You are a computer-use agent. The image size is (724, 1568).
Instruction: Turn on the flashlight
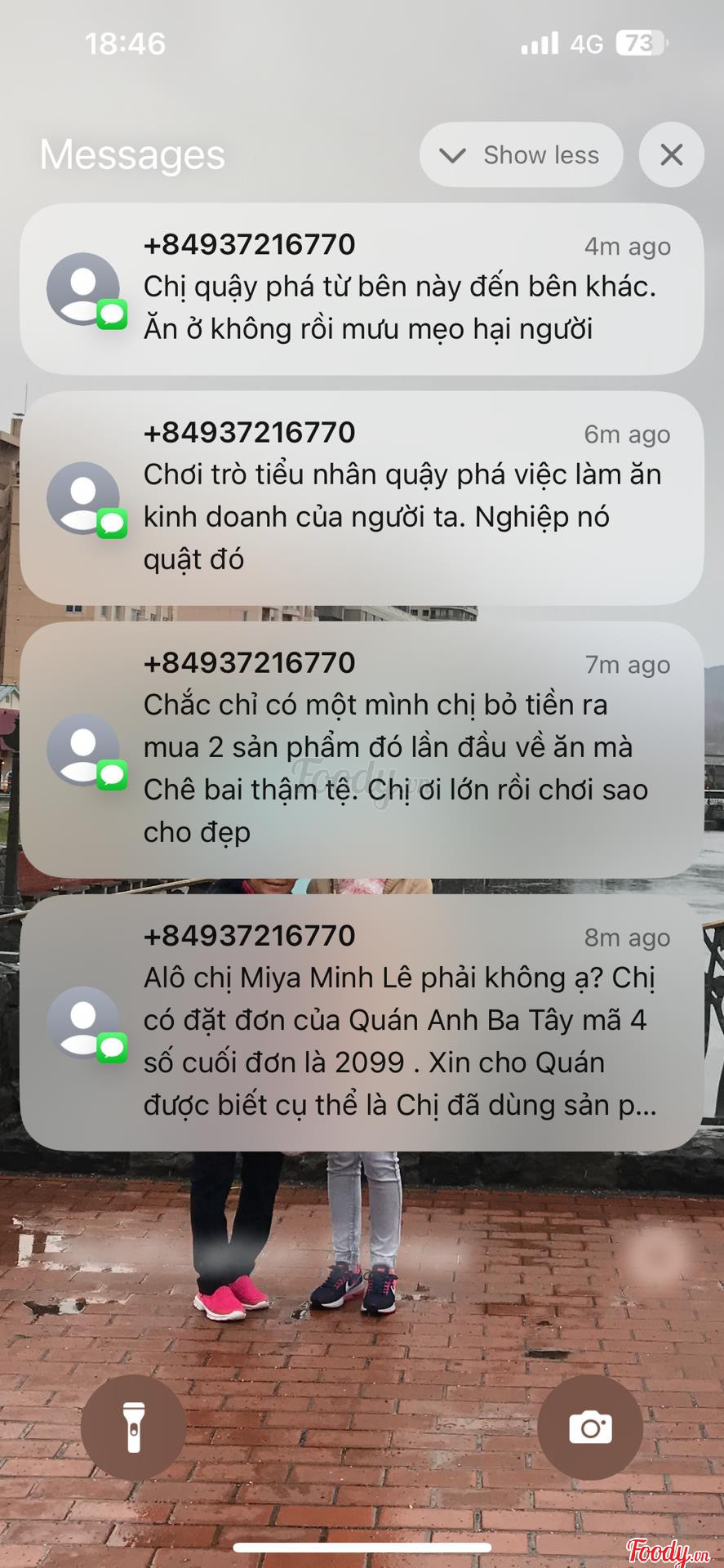pos(134,1427)
